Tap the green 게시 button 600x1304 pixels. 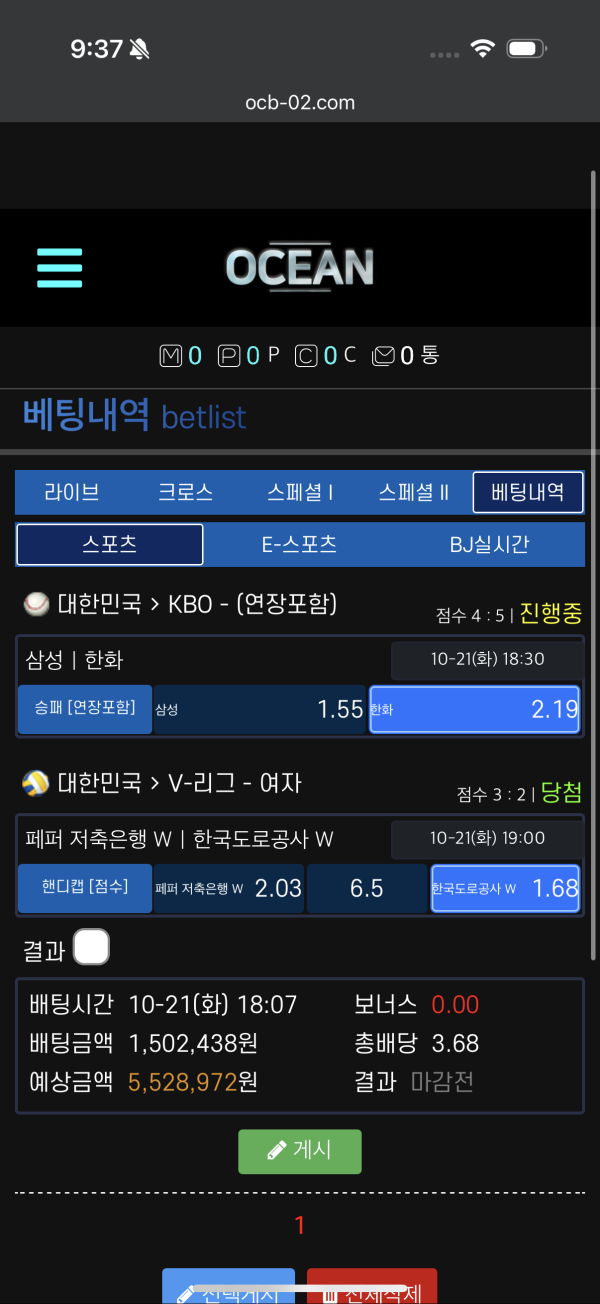(300, 1151)
